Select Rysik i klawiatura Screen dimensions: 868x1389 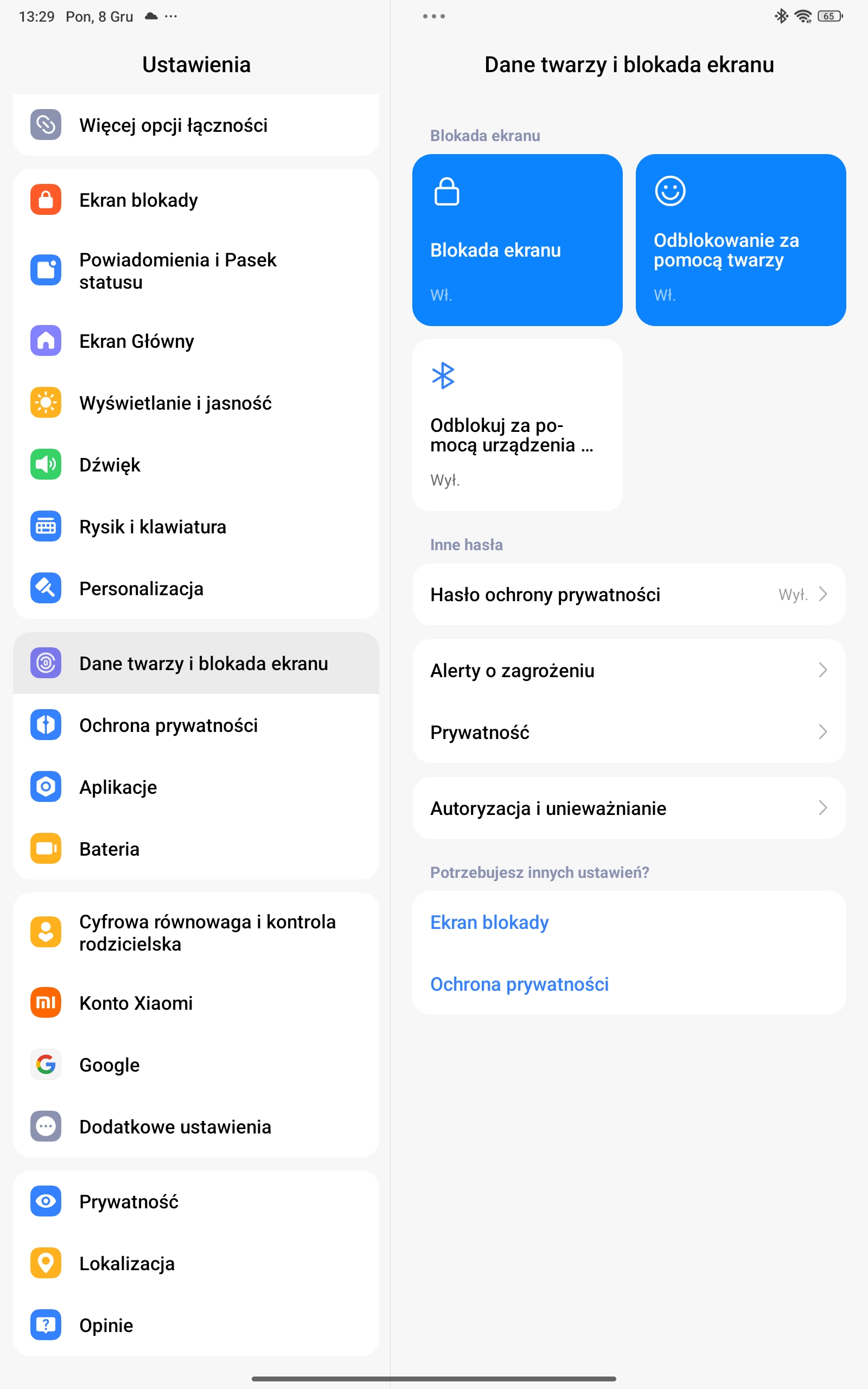coord(195,527)
